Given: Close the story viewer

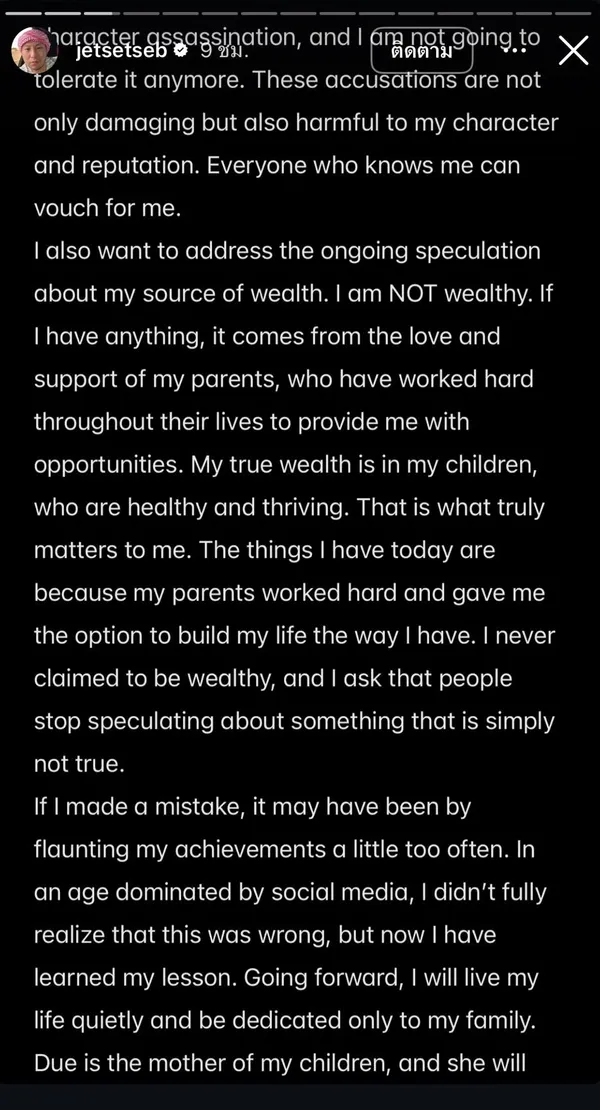Looking at the screenshot, I should [x=573, y=51].
